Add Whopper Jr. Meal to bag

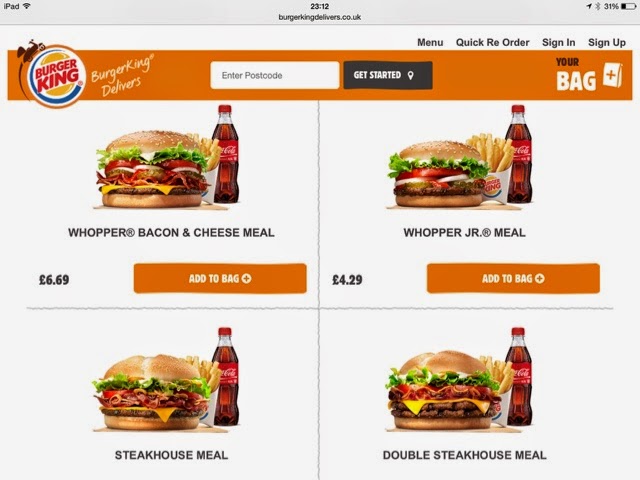tap(513, 278)
